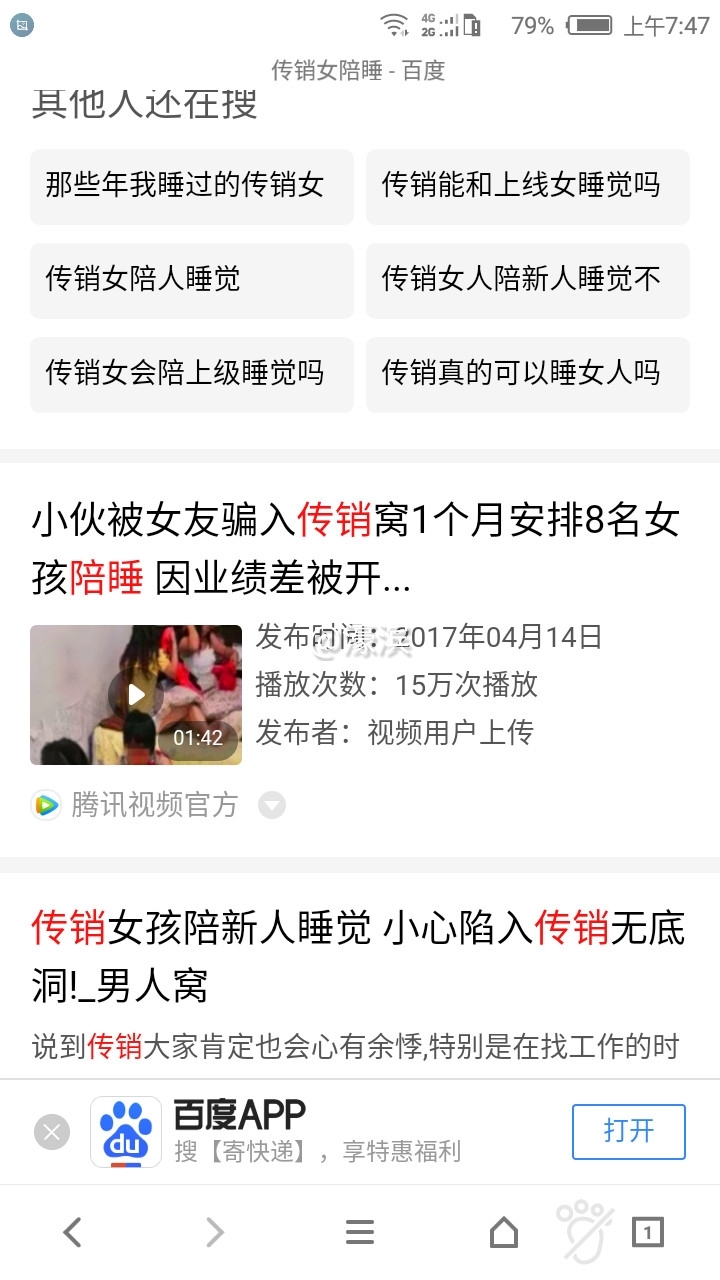Screen dimensions: 720x1280
Task: Play the 01:42 video thumbnail
Action: coord(136,695)
